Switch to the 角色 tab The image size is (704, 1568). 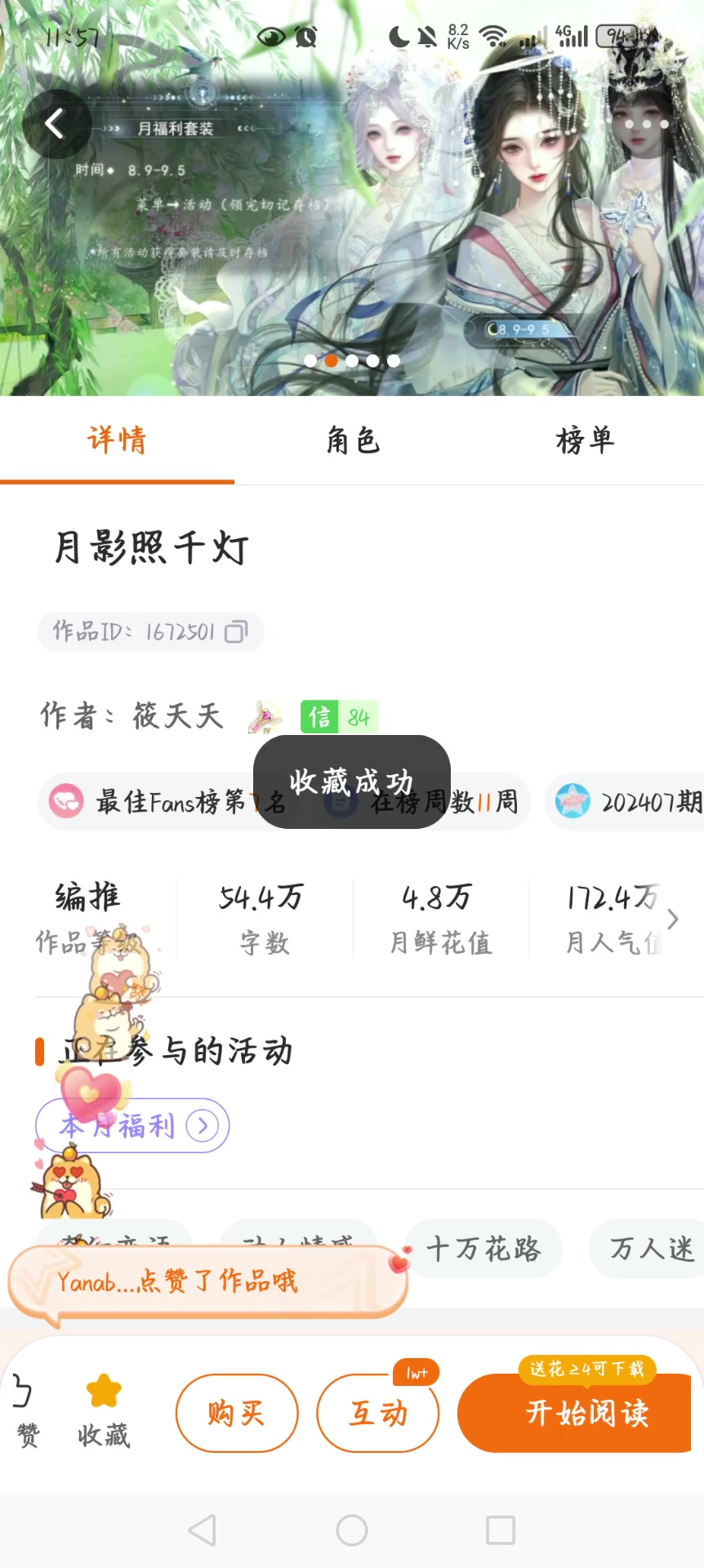click(353, 441)
